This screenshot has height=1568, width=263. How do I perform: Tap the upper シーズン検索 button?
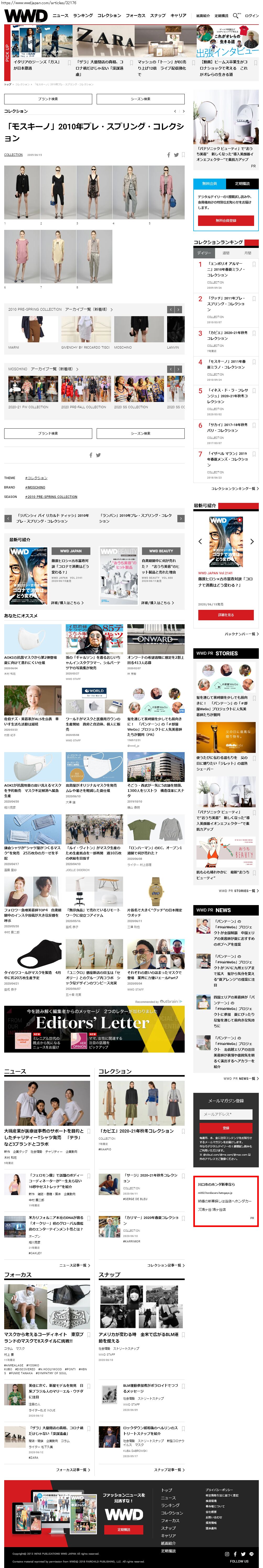click(140, 99)
